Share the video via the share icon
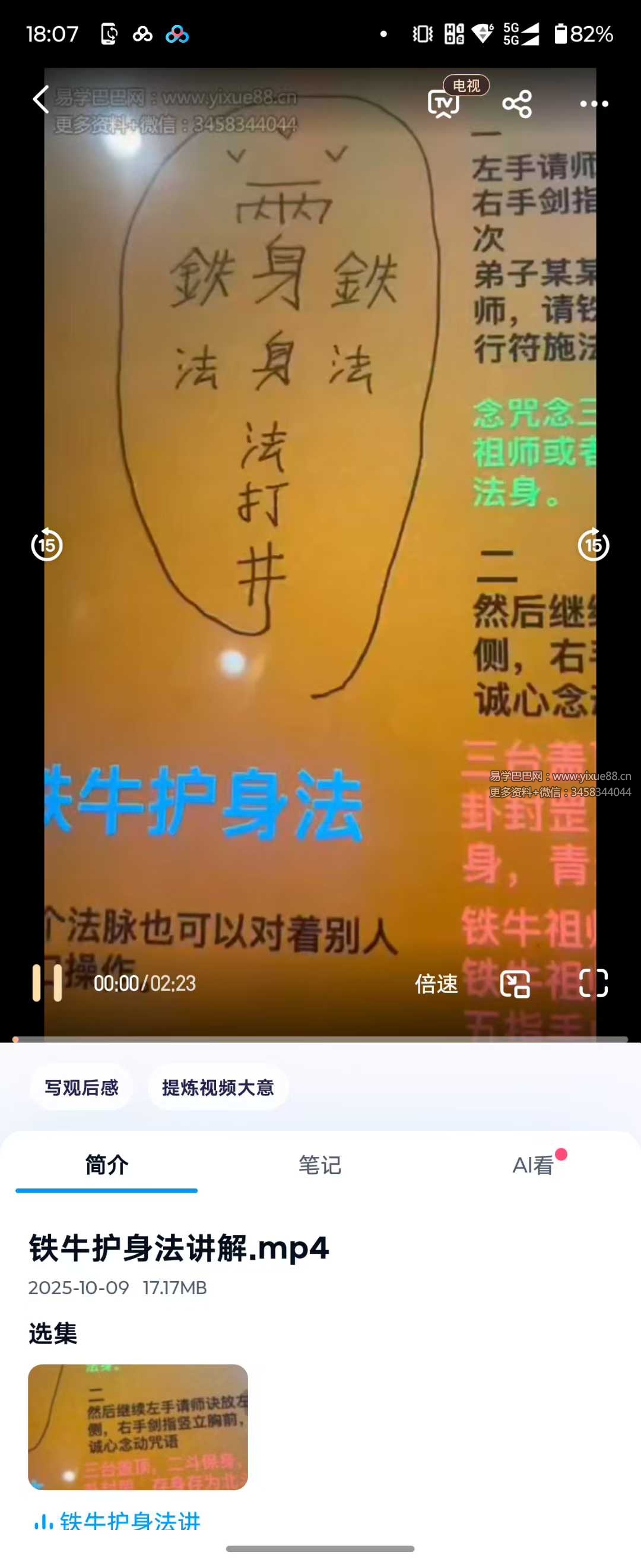641x1568 pixels. (518, 103)
